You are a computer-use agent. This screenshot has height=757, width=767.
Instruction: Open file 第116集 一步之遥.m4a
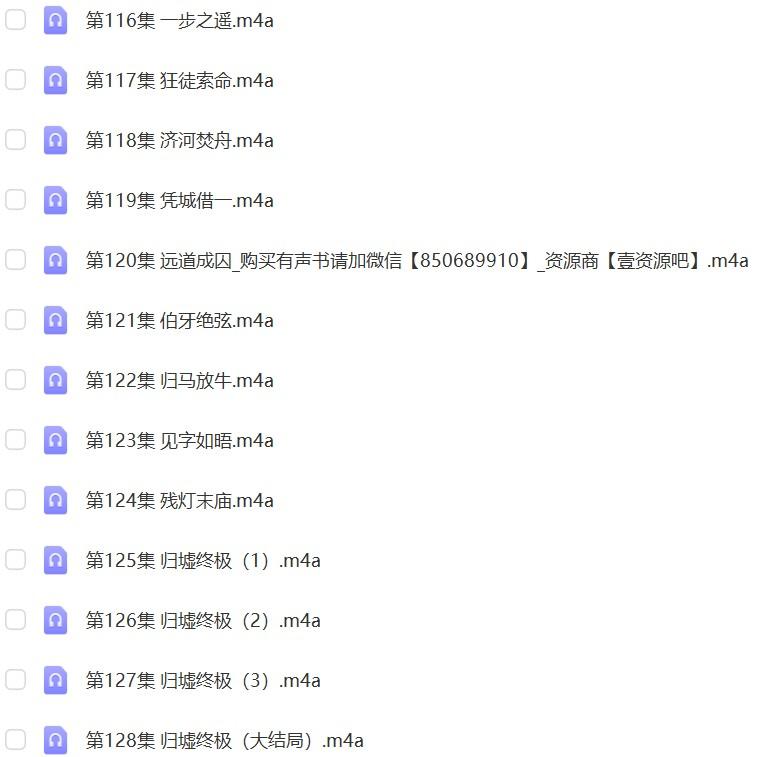(x=179, y=20)
